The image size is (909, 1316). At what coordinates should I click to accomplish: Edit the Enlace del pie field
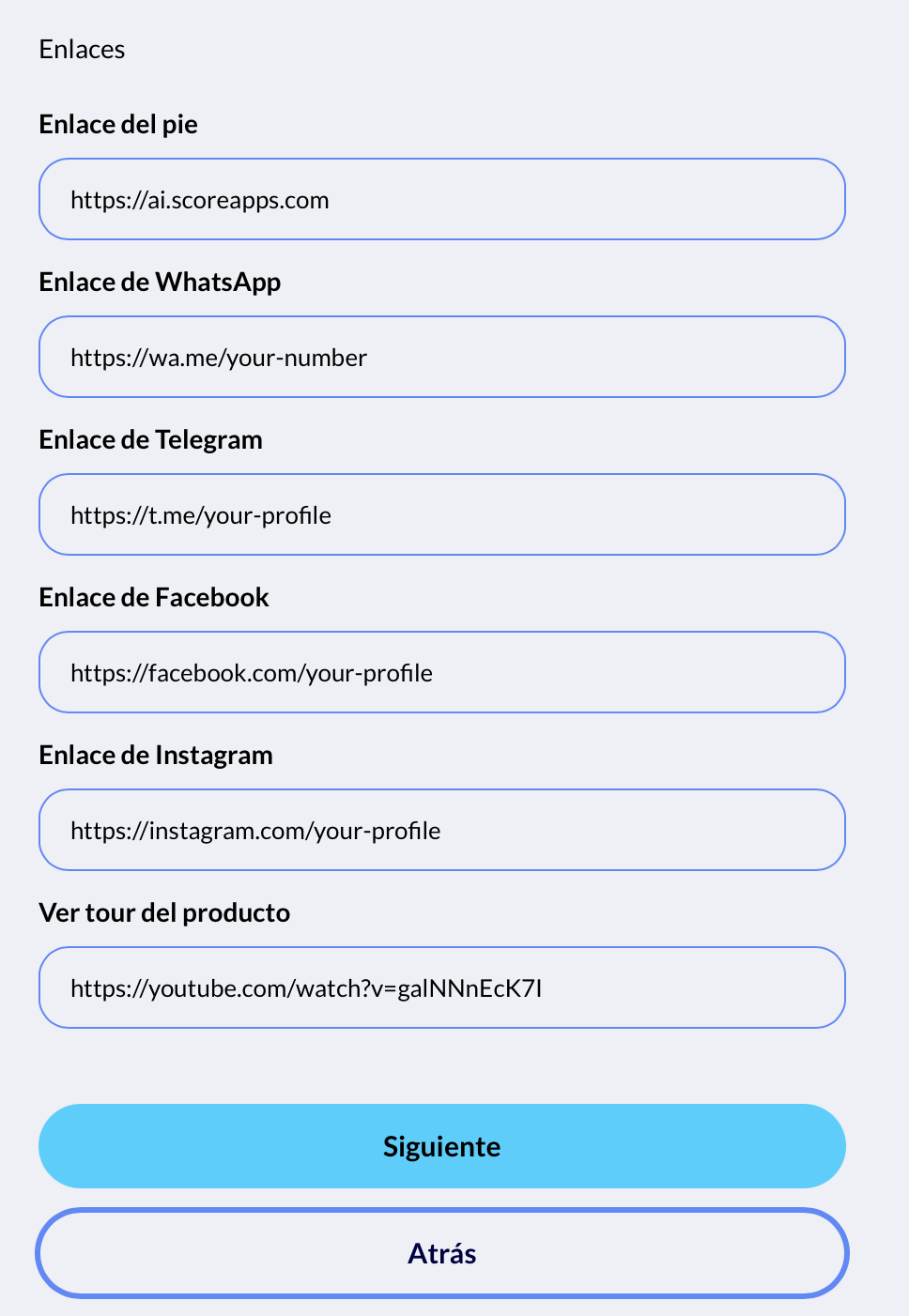pos(441,199)
